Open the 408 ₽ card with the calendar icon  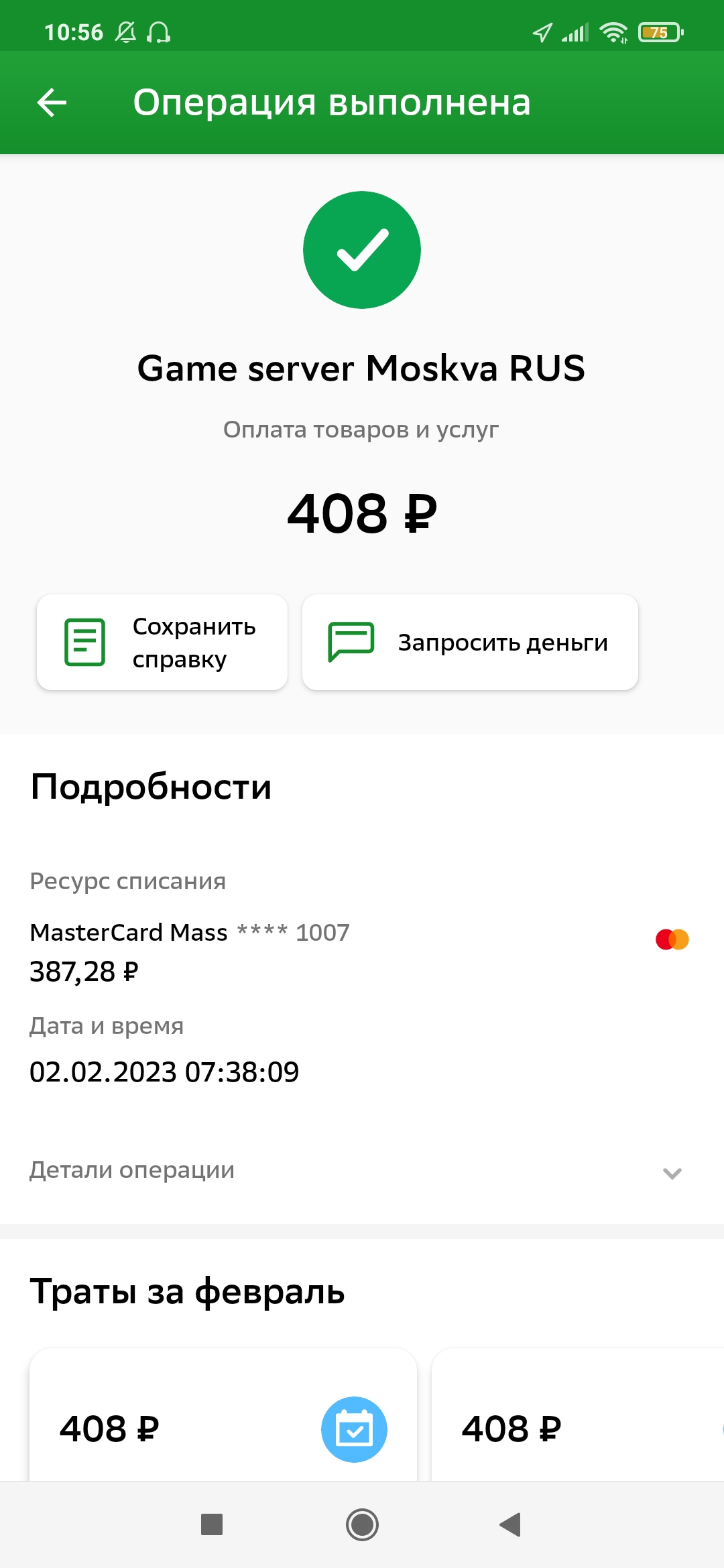[x=223, y=1414]
